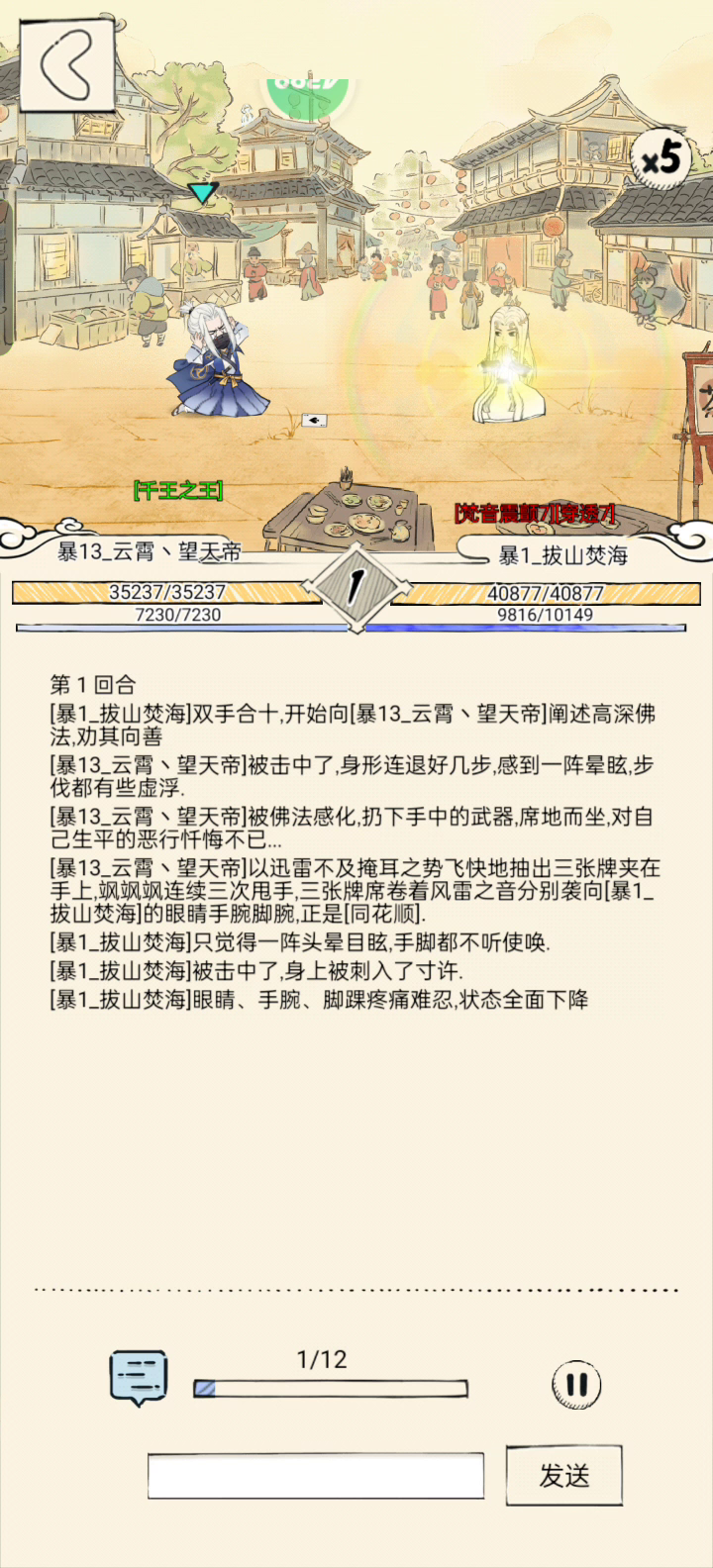Image resolution: width=713 pixels, height=1568 pixels.
Task: Tap the message input field
Action: pos(316,1476)
